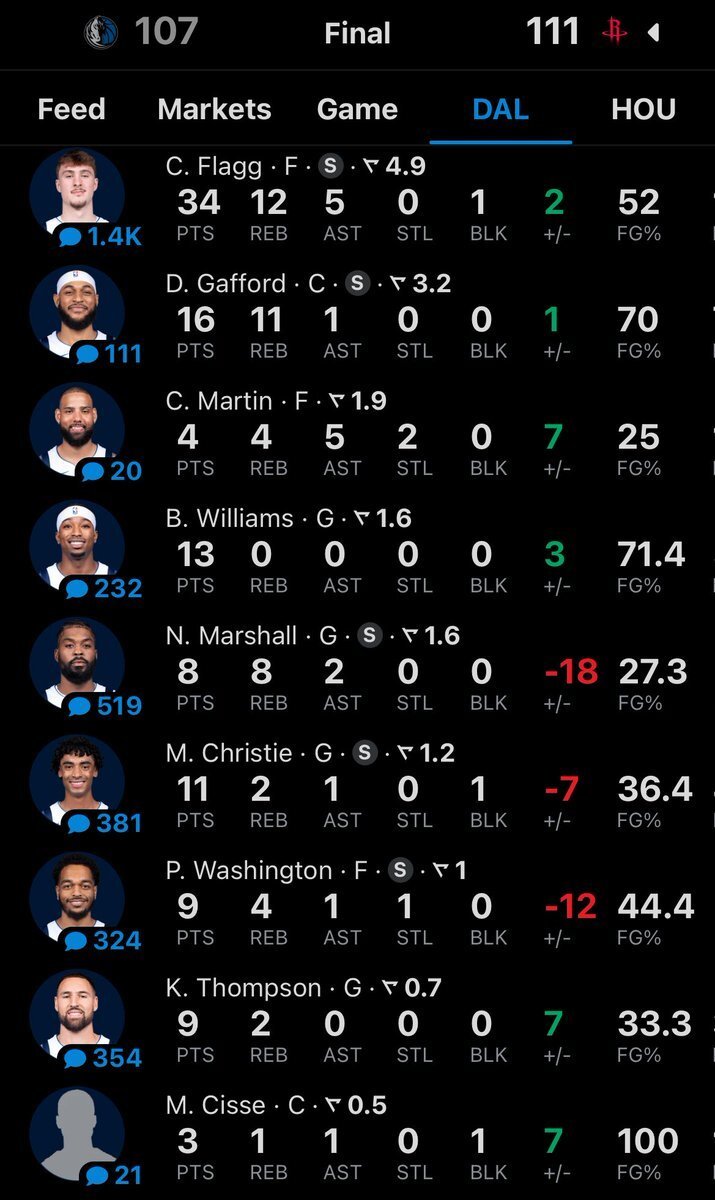Tap the arrow beside the Rockets score
Viewport: 715px width, 1200px height.
[653, 33]
